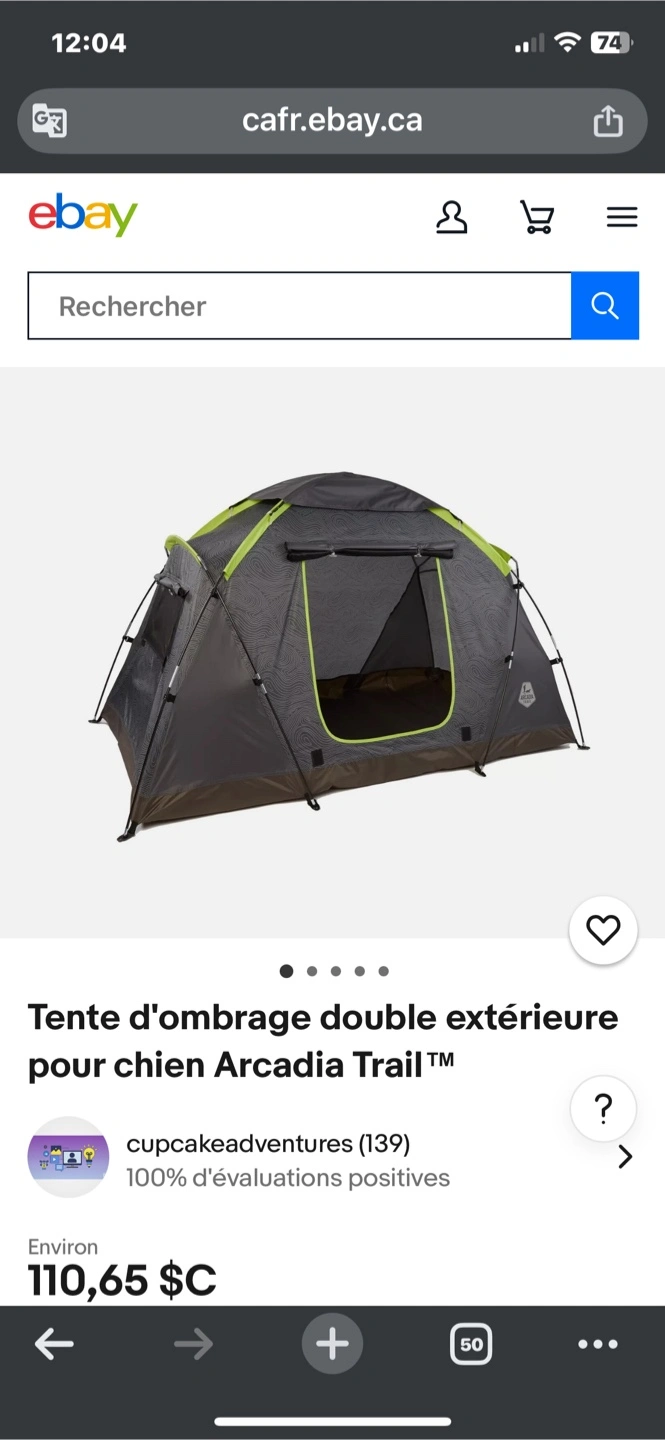View the 50 open tabs

pos(471,1345)
